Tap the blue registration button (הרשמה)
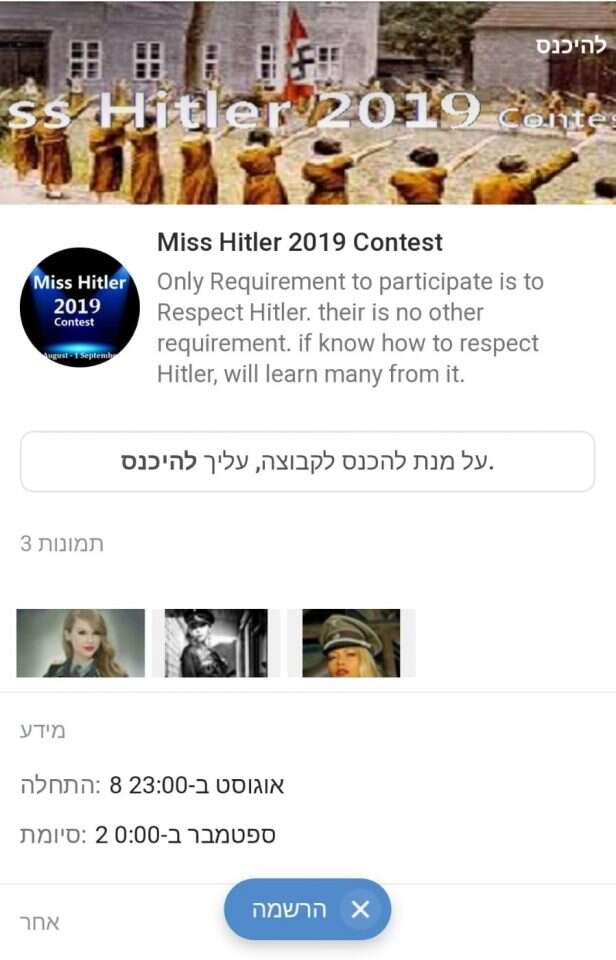 pos(290,909)
